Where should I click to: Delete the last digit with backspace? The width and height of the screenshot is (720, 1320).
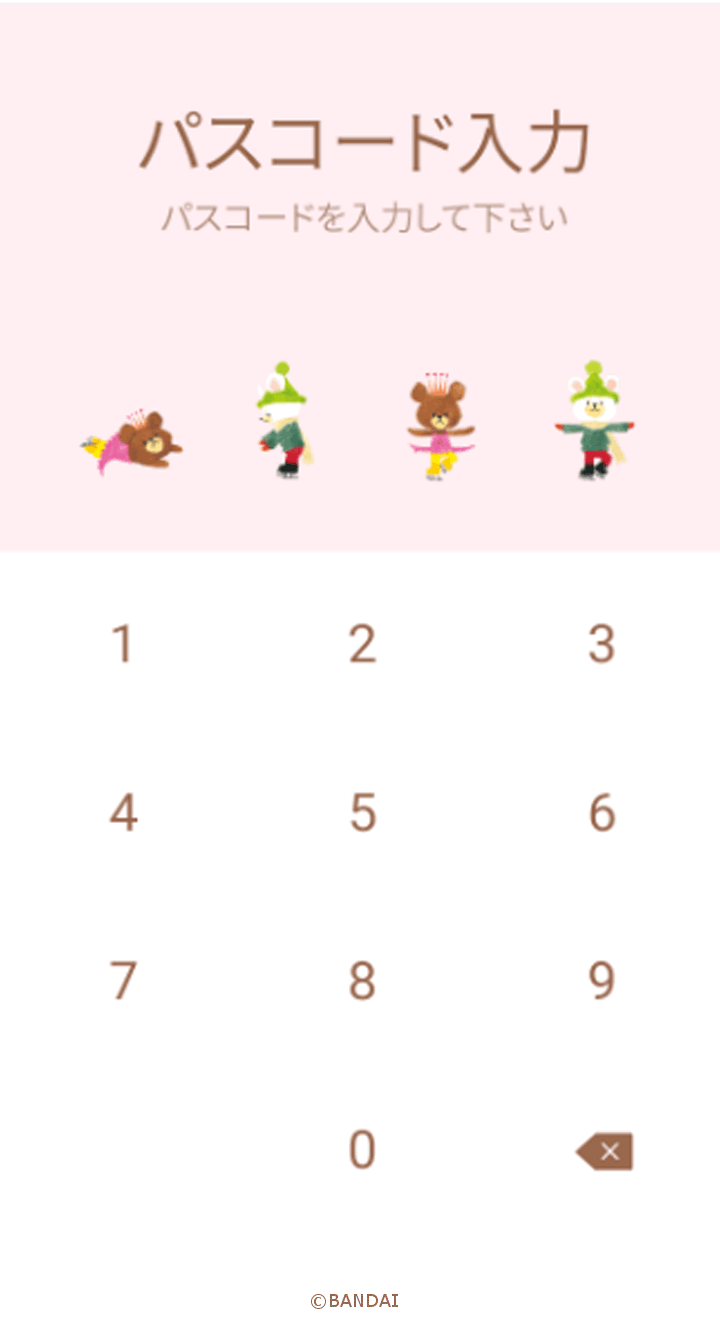click(605, 1152)
